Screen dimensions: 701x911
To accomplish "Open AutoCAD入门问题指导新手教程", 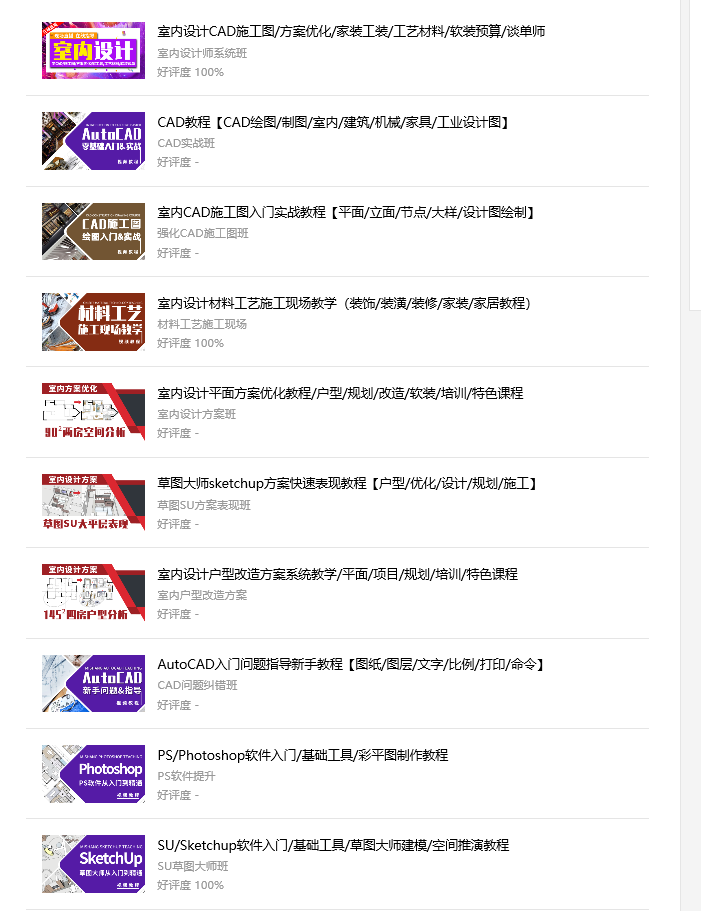I will 351,665.
